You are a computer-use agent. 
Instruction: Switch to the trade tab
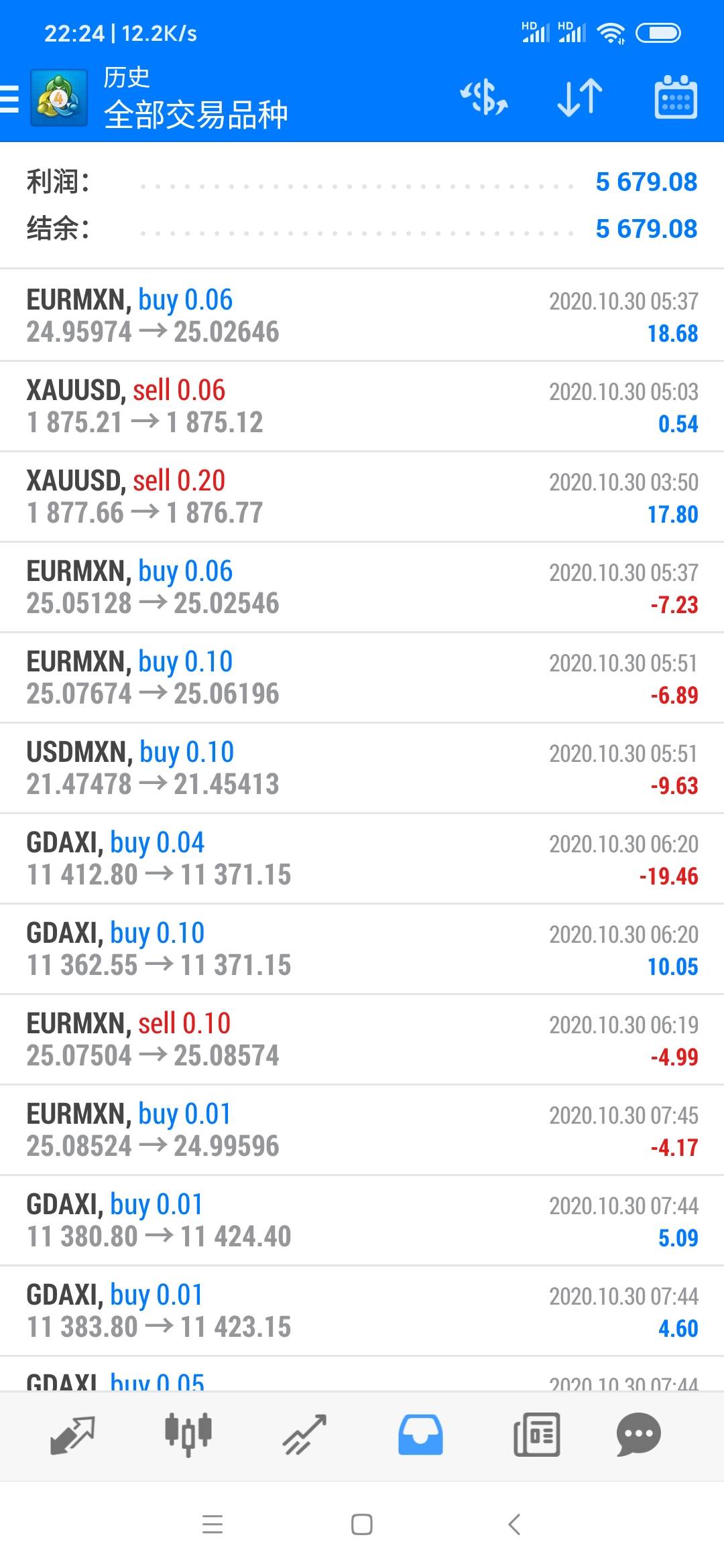(304, 1435)
